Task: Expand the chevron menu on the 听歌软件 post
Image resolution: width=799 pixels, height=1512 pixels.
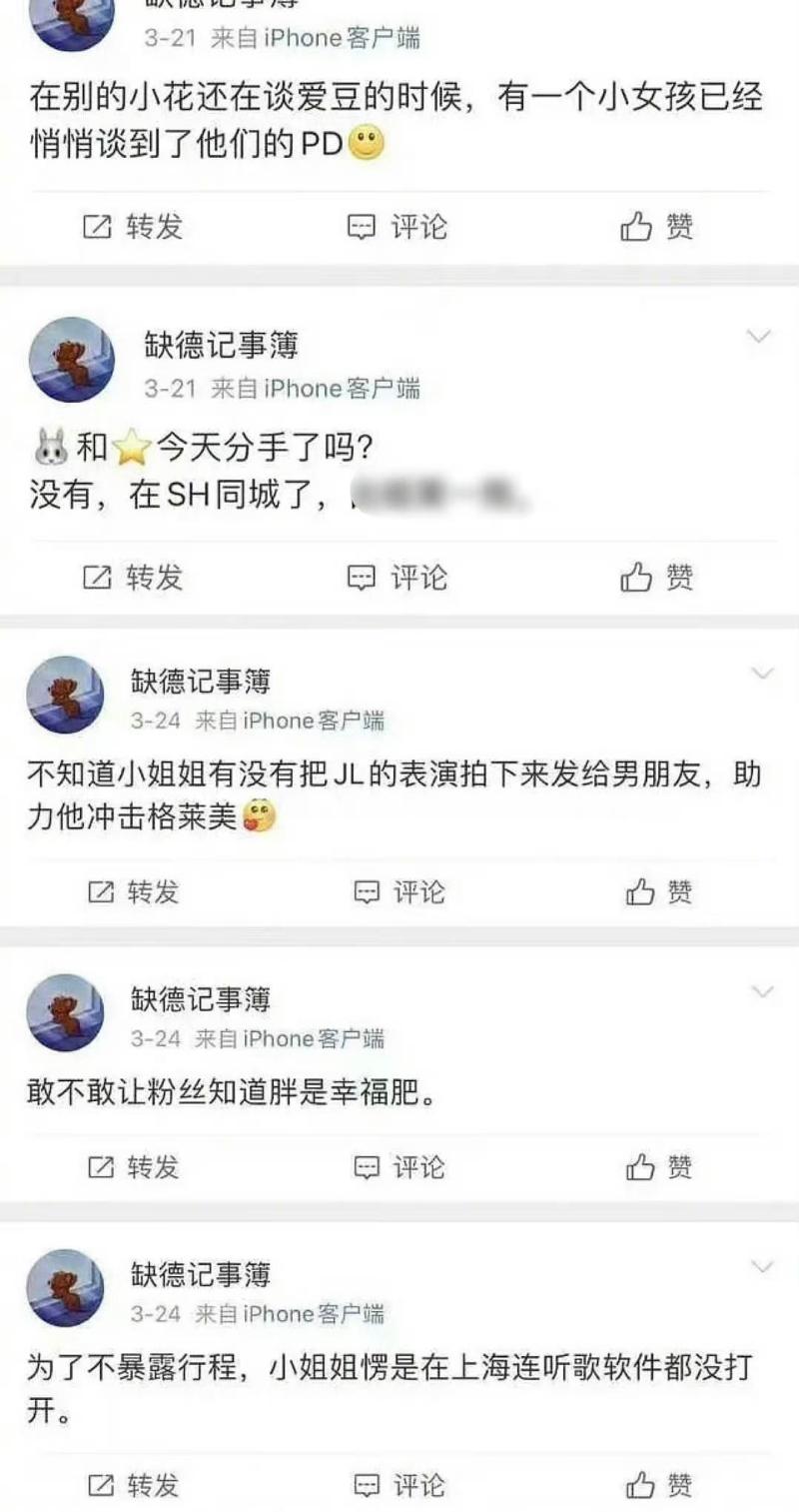Action: [762, 1266]
